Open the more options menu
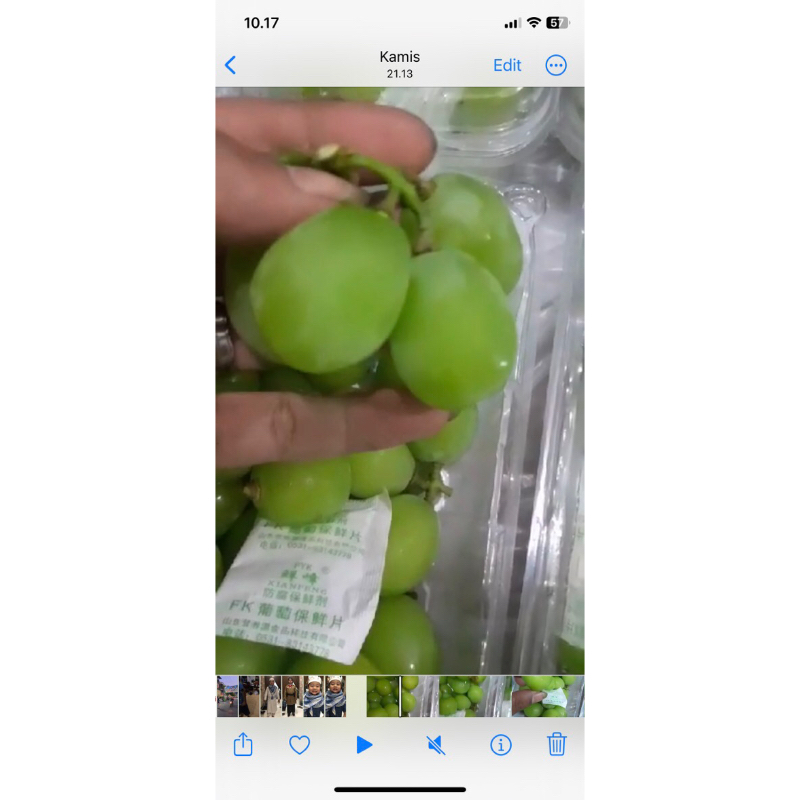 coord(556,65)
